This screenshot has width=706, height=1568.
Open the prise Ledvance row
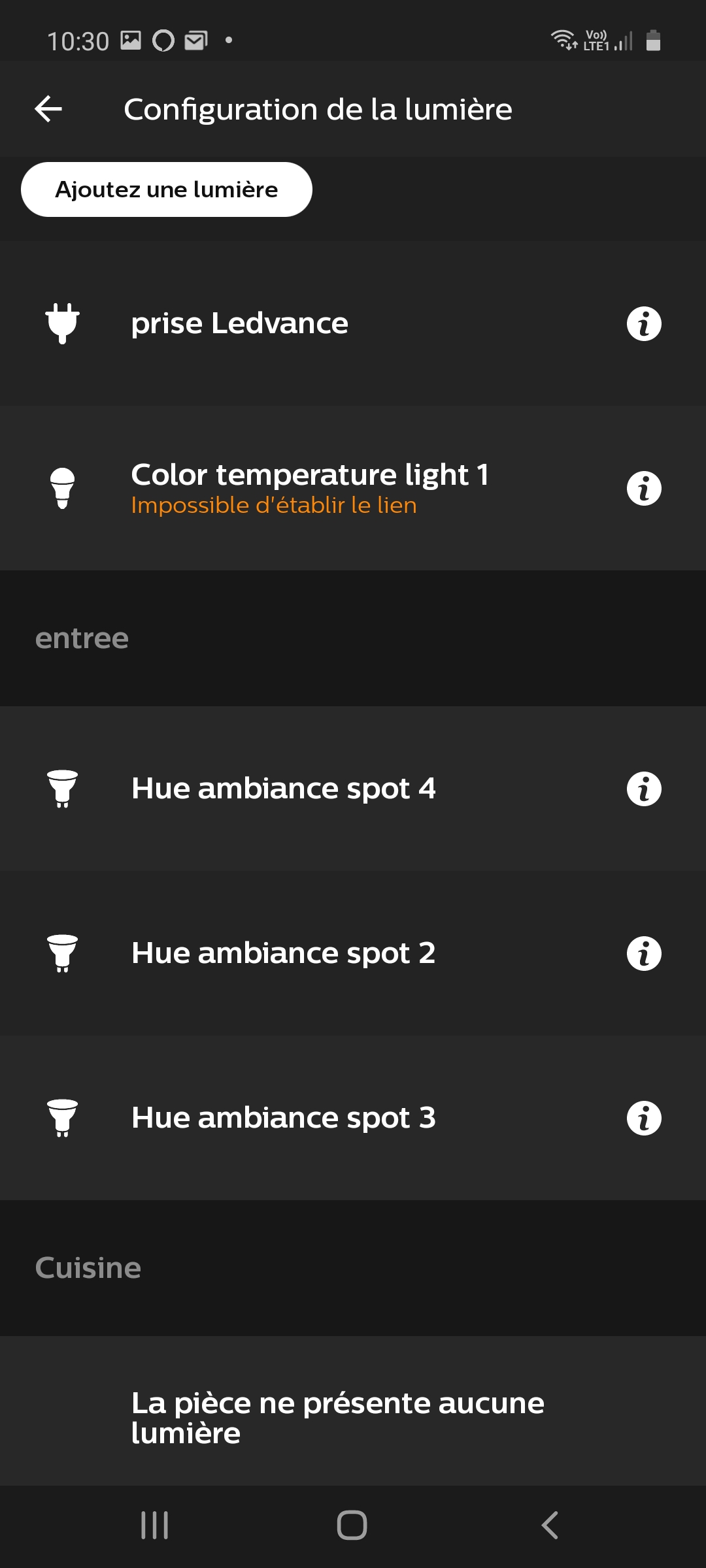pyautogui.click(x=353, y=323)
